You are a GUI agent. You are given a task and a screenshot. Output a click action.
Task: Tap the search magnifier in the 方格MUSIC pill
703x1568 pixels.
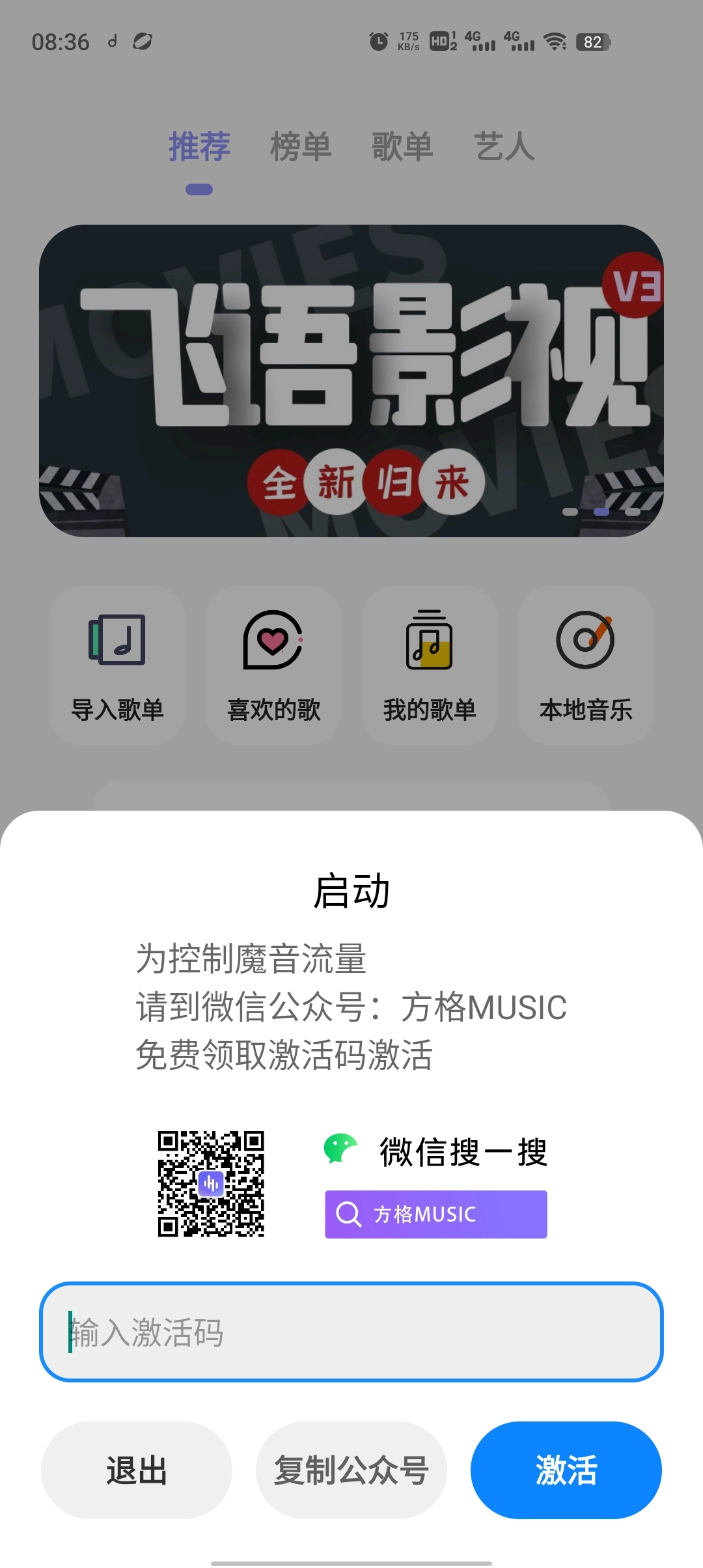pyautogui.click(x=350, y=1214)
